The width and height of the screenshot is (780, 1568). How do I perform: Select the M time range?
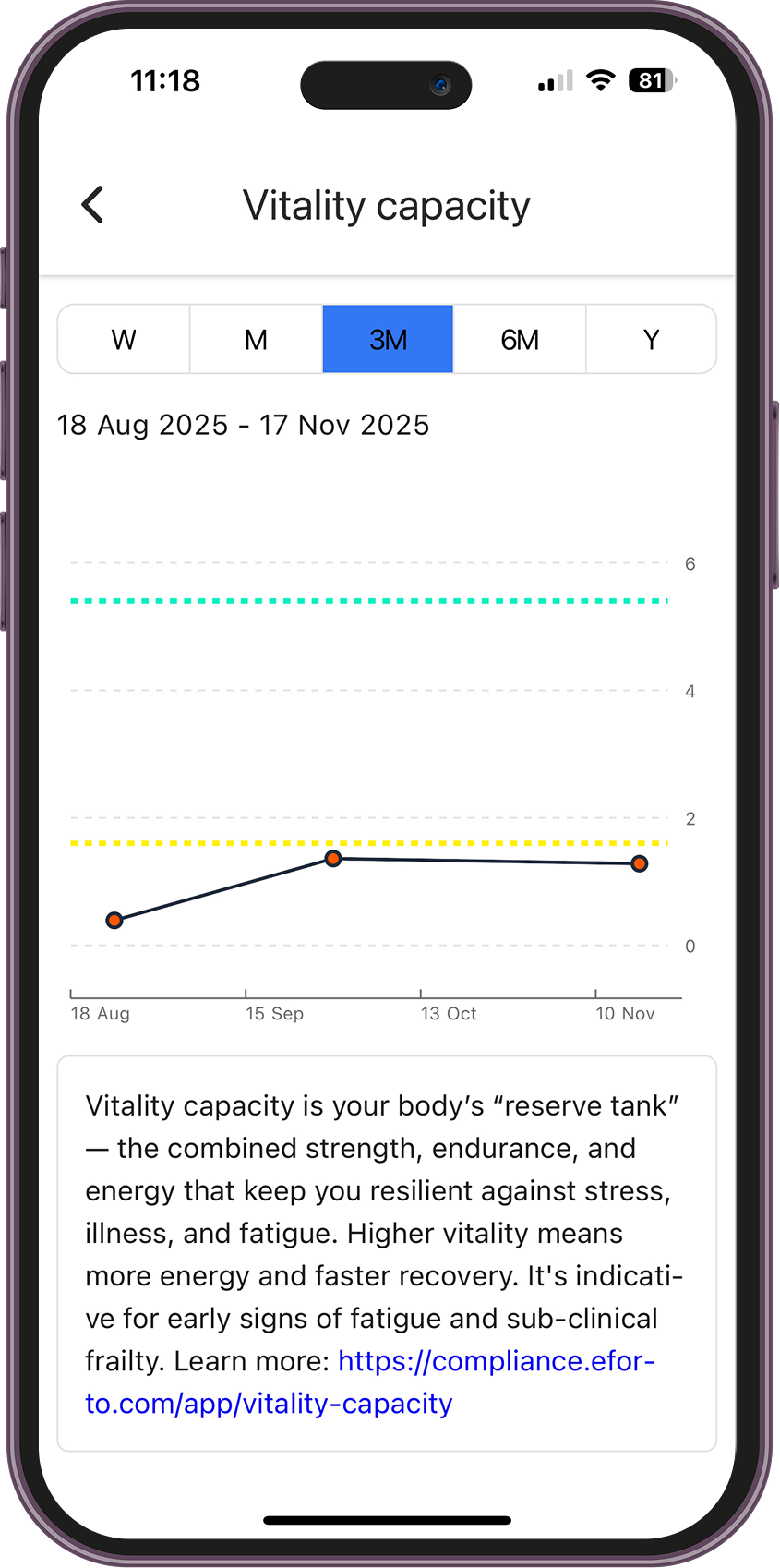click(x=256, y=340)
